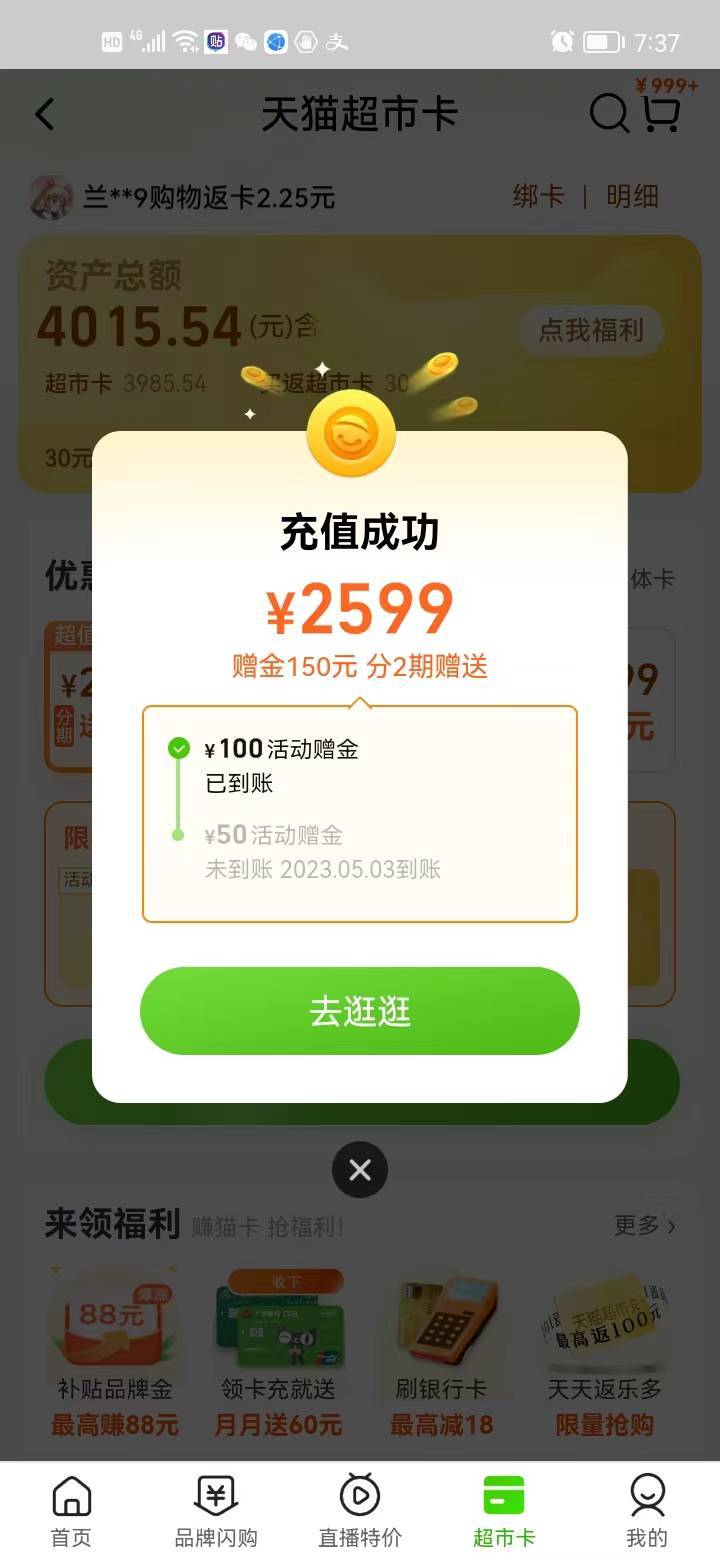Image resolution: width=720 pixels, height=1560 pixels.
Task: Go back from 天猫超市卡 page
Action: pos(44,114)
